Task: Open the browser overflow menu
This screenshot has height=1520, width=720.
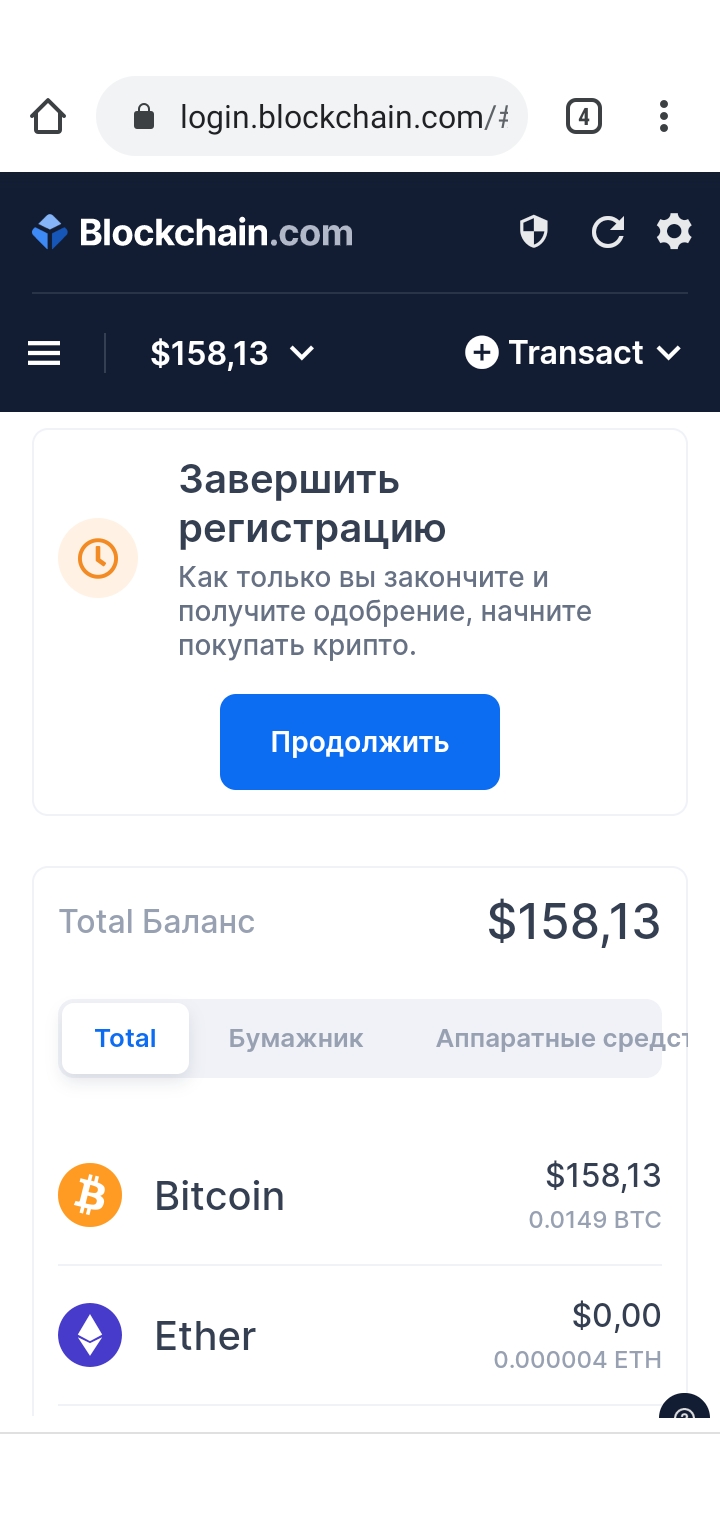Action: point(663,117)
